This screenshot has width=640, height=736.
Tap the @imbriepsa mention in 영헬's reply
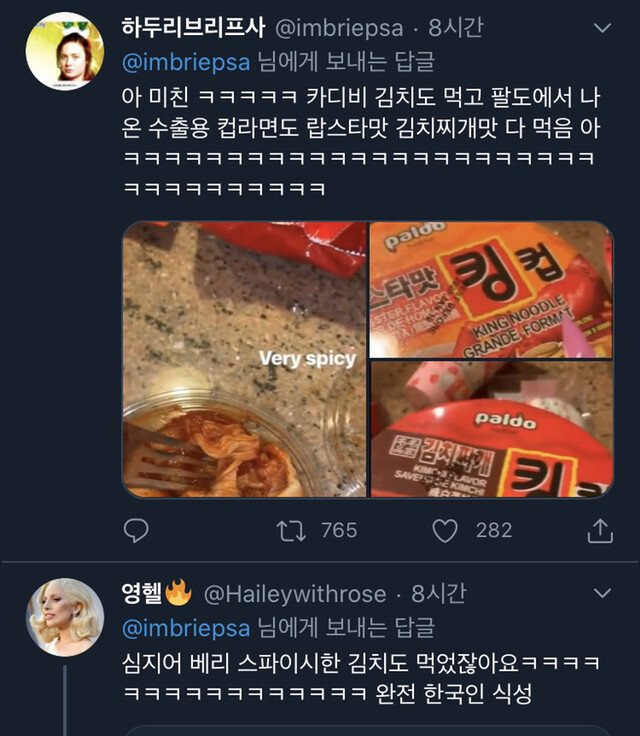187,628
